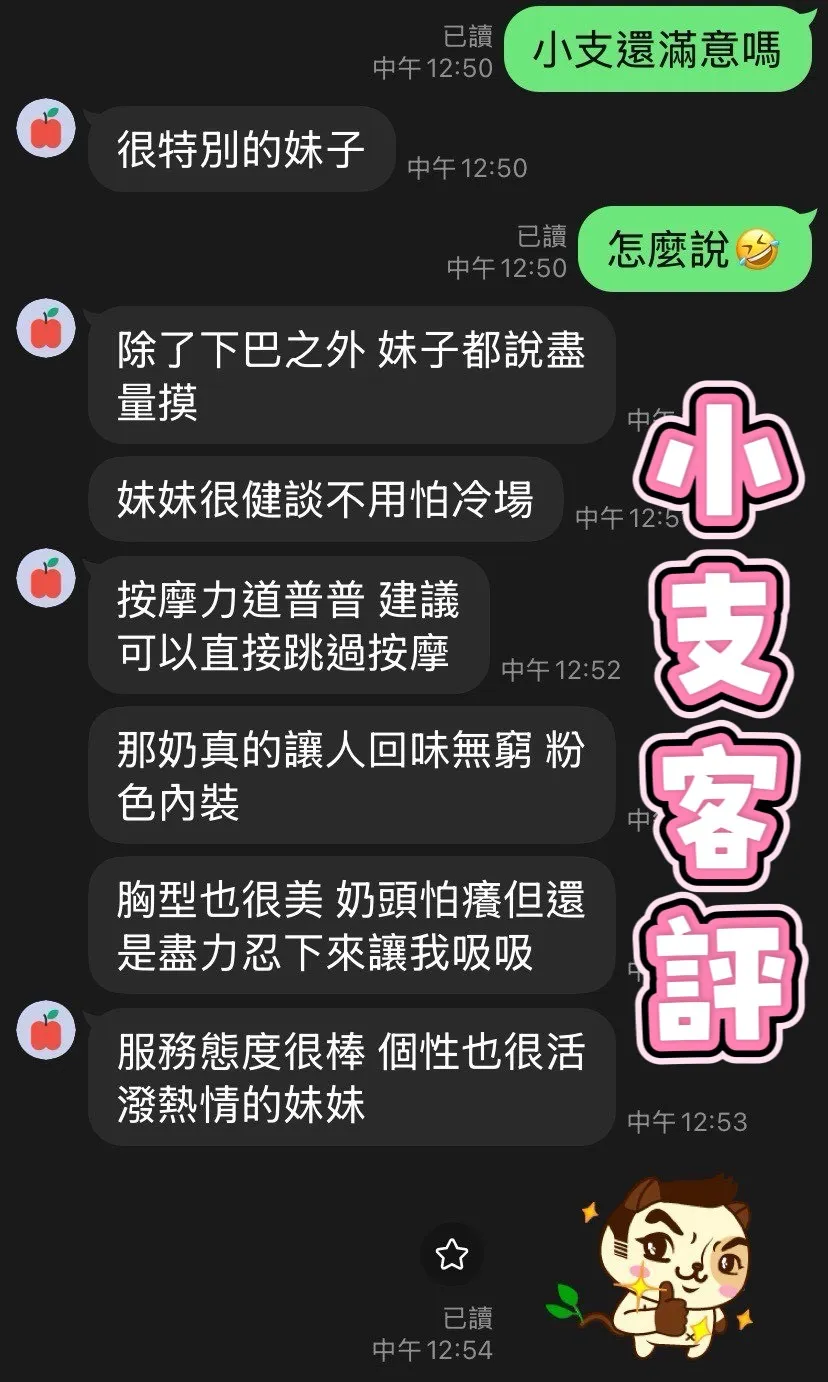Select the 妹妹很健談不用怕冷場 bubble
This screenshot has height=1382, width=828.
pyautogui.click(x=325, y=500)
